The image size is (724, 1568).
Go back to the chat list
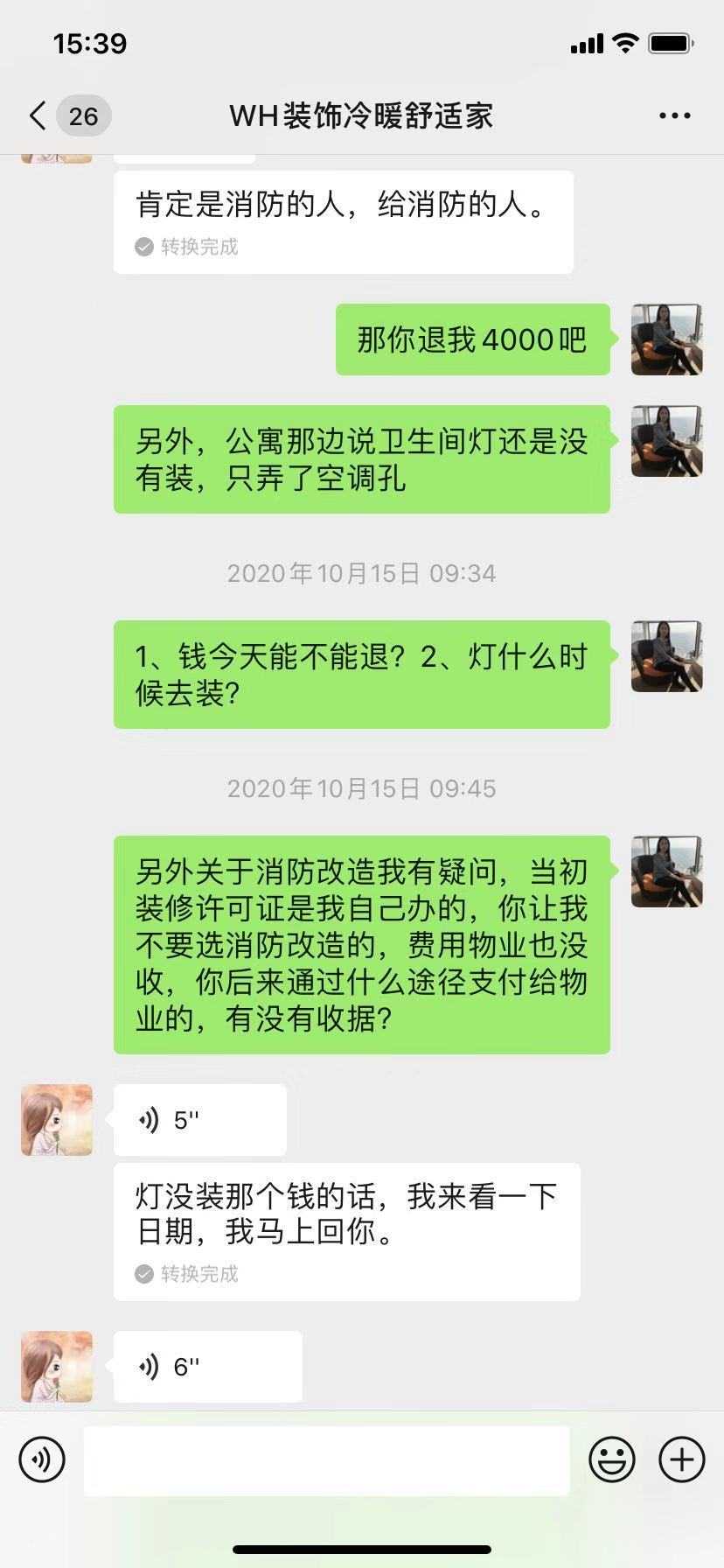click(38, 115)
